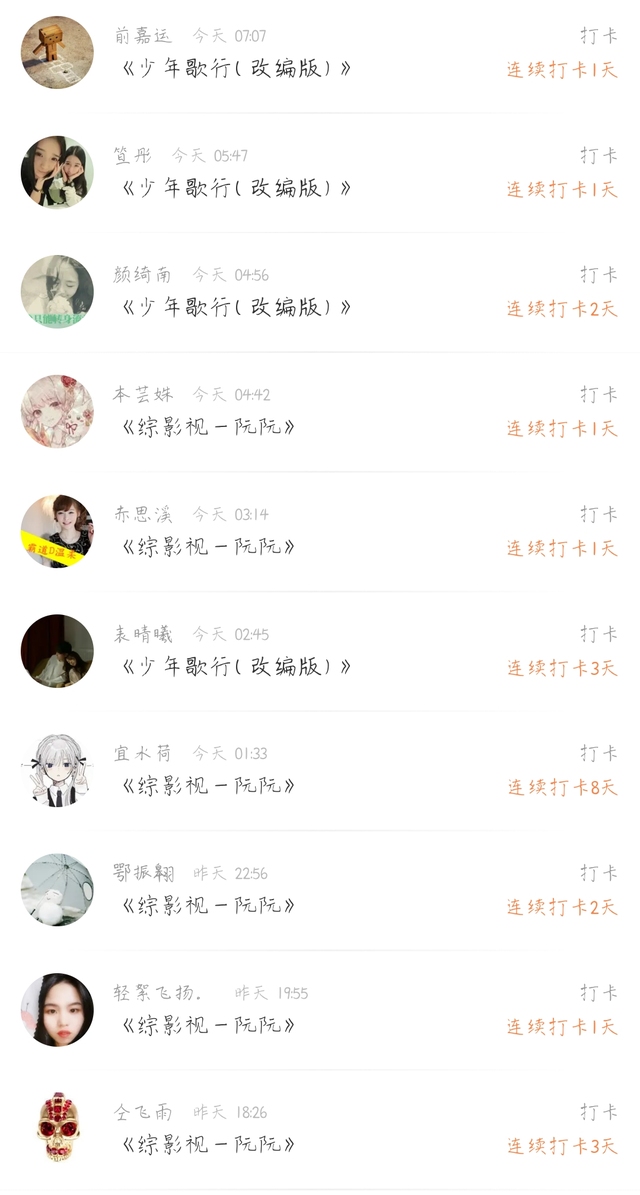The height and width of the screenshot is (1195, 640).
Task: Tap 笪彤's profile avatar
Action: click(57, 172)
